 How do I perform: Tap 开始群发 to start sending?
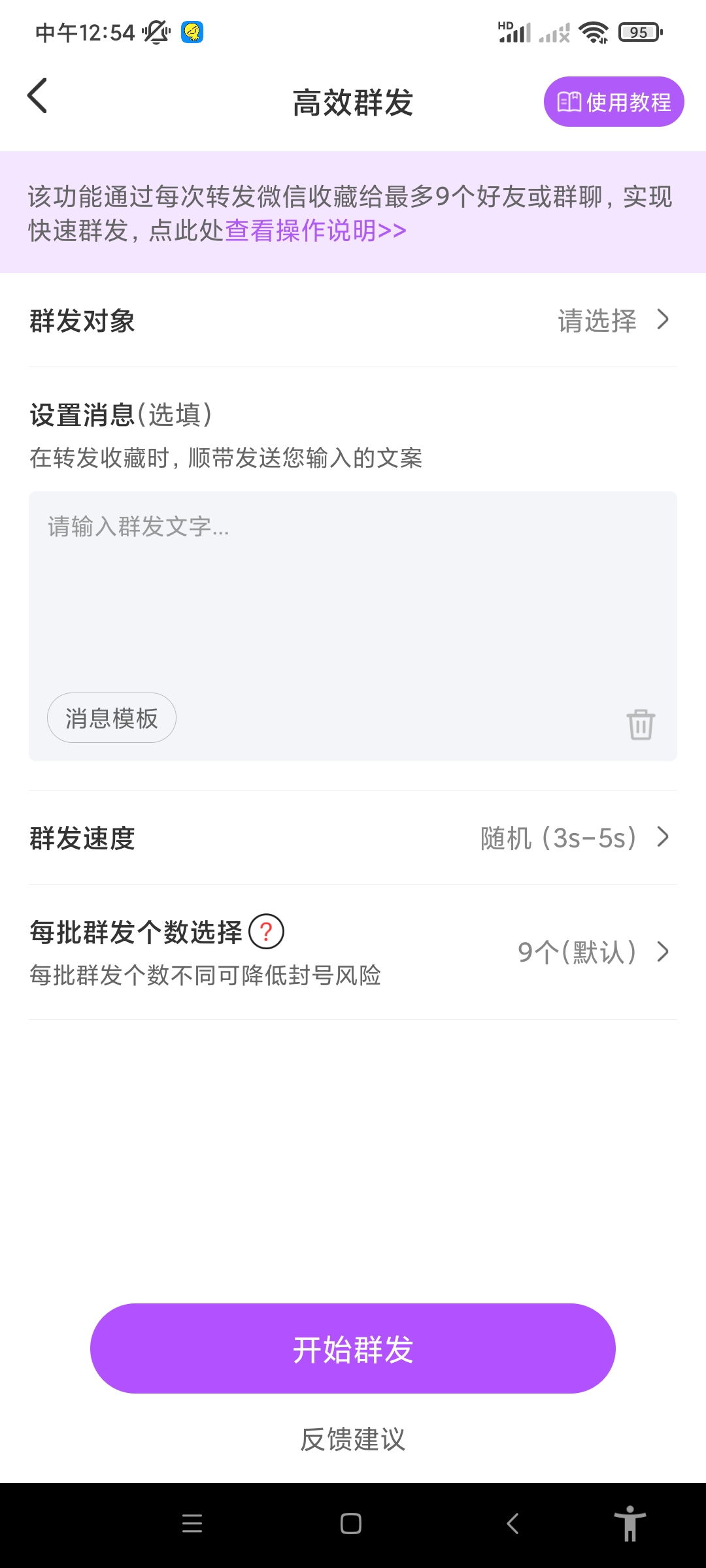pos(353,1349)
